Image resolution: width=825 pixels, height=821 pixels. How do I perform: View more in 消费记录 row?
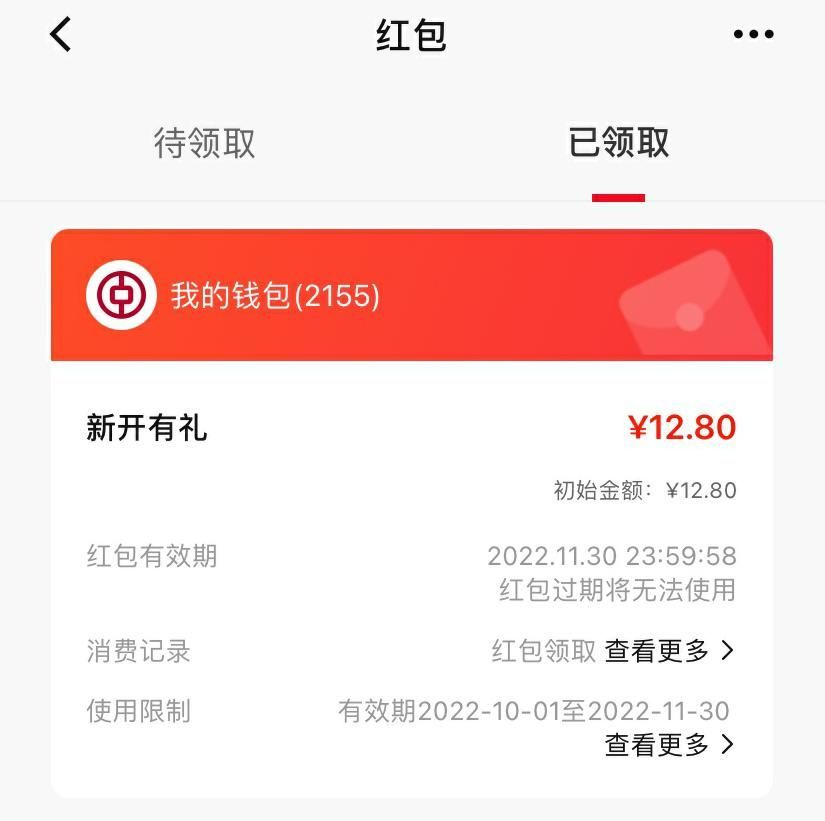coord(669,651)
